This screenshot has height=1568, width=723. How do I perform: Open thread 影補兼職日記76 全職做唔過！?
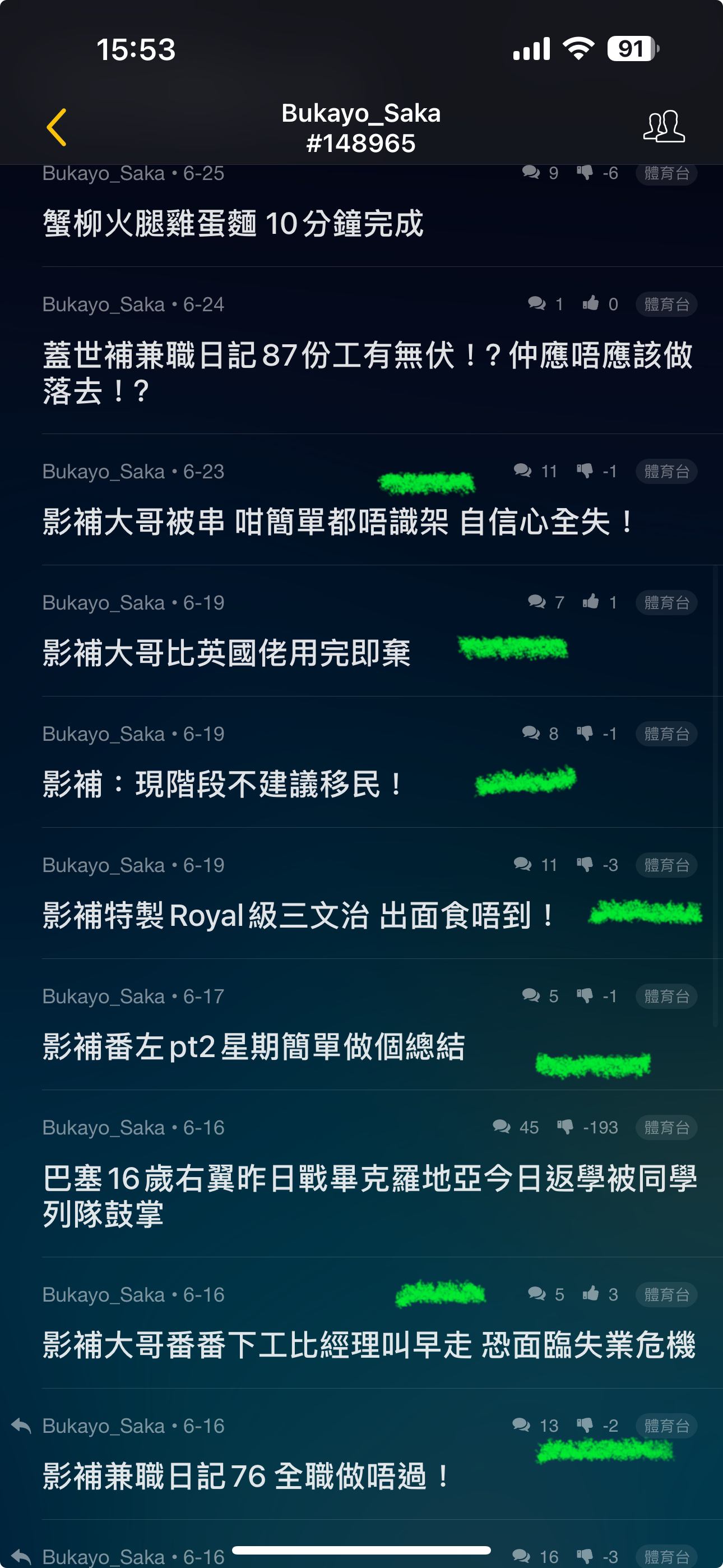coord(247,1477)
